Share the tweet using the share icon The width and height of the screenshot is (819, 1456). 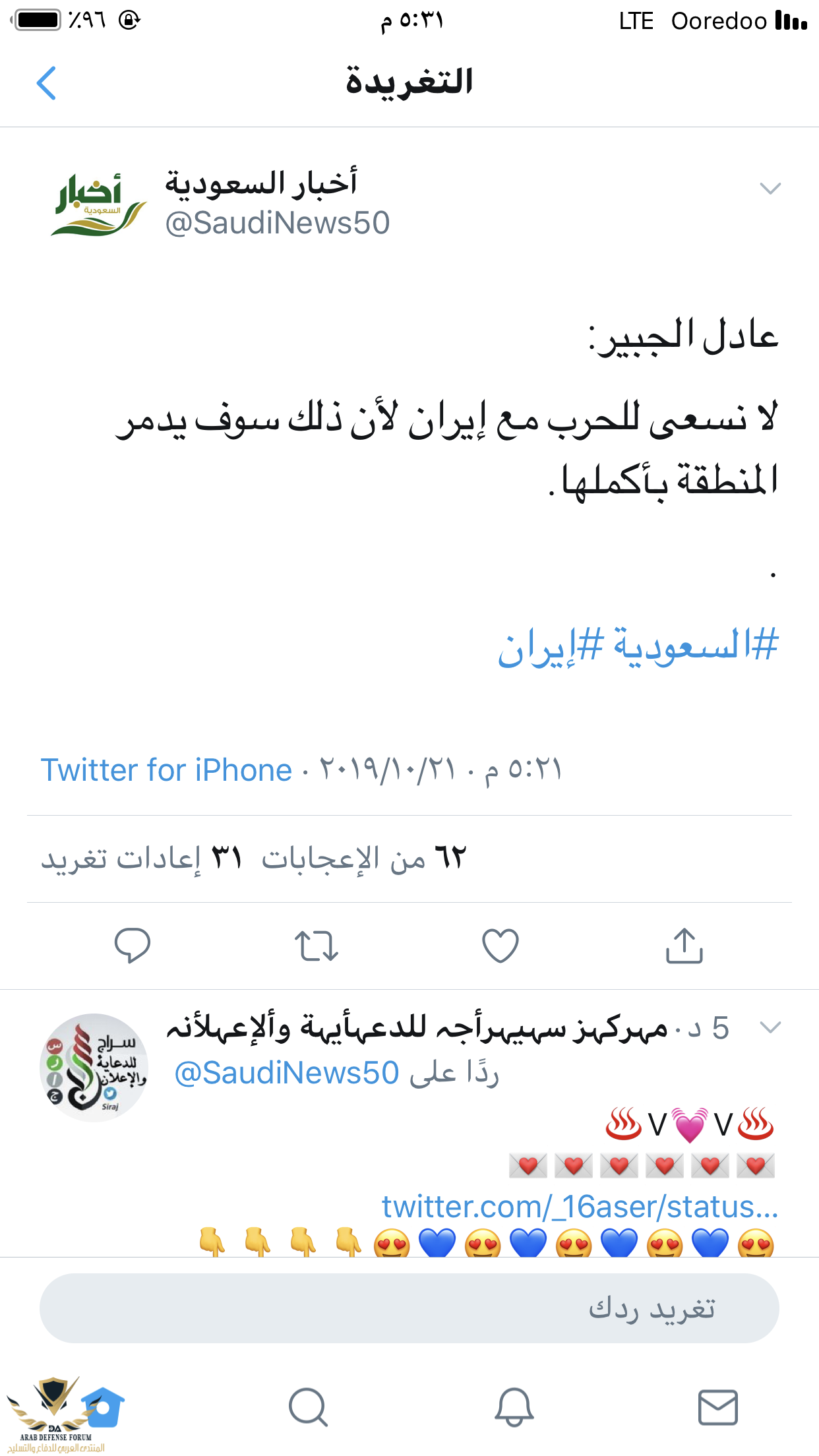click(x=684, y=946)
